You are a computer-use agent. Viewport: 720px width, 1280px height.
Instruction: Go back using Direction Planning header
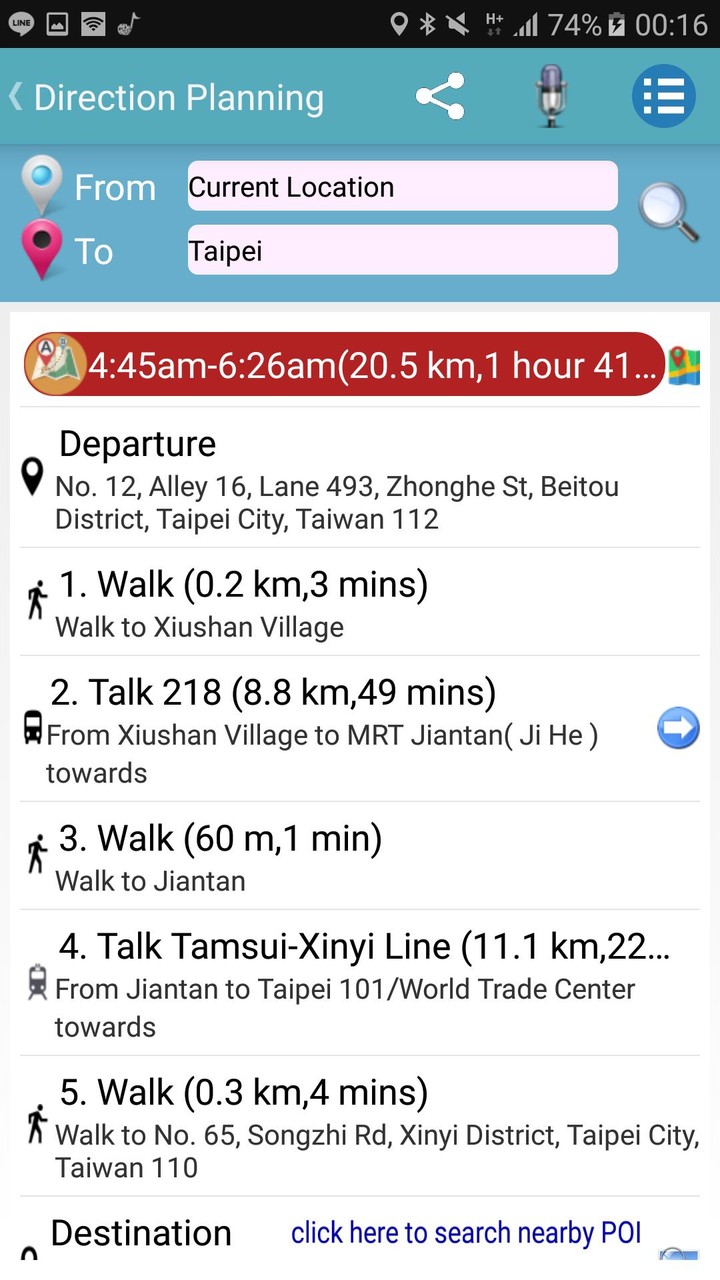coord(167,97)
